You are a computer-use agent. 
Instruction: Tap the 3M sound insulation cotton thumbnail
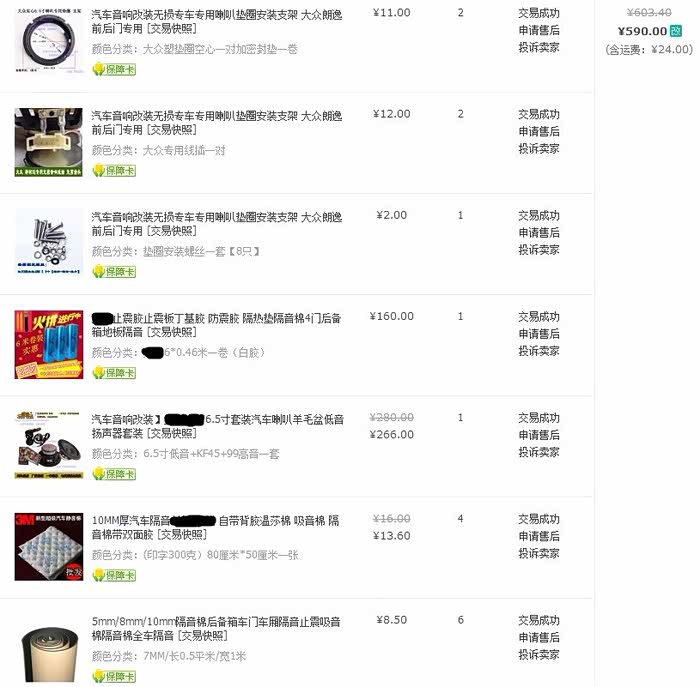click(x=49, y=547)
